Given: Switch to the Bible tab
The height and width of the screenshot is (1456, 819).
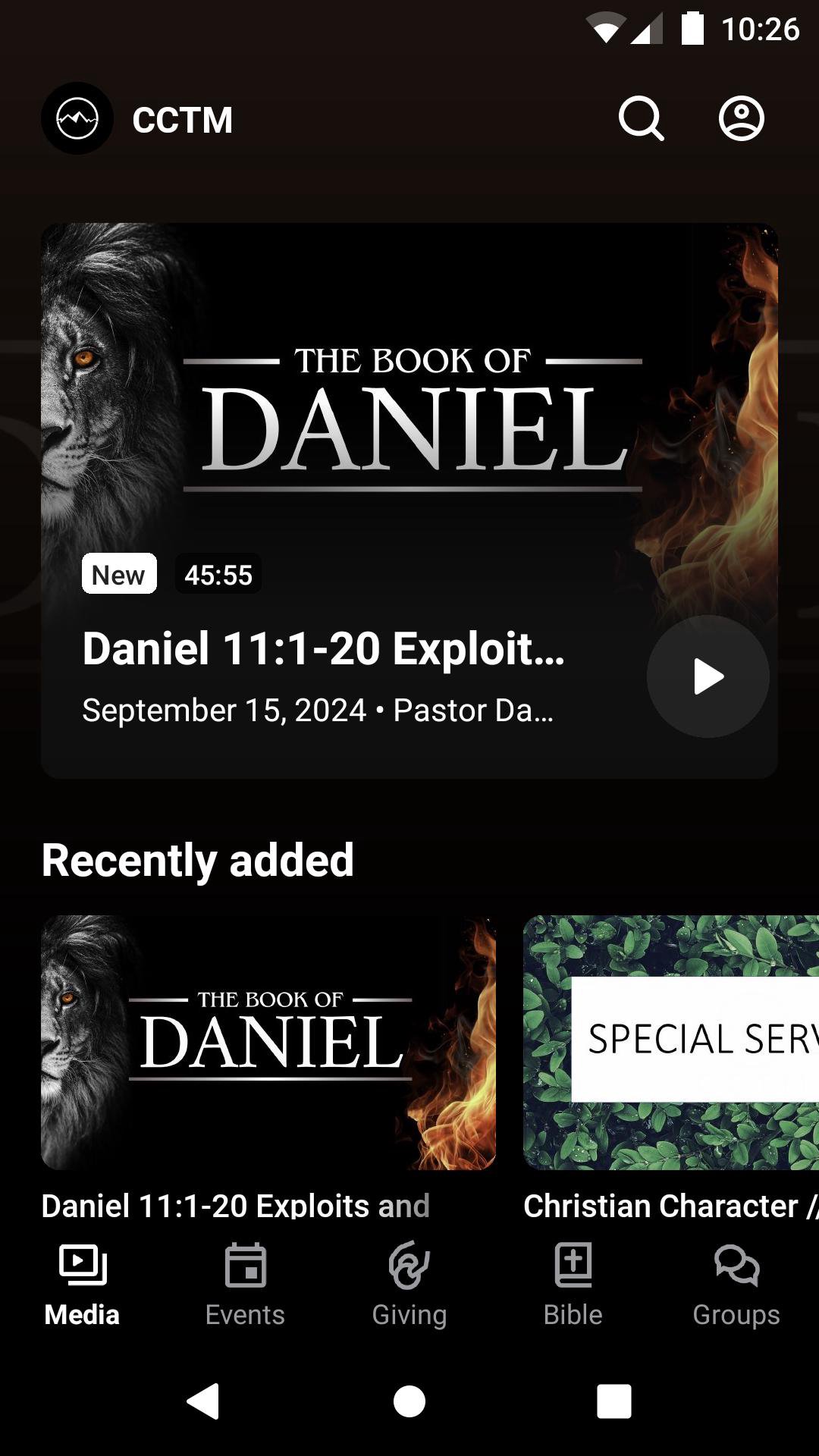Looking at the screenshot, I should (573, 1280).
